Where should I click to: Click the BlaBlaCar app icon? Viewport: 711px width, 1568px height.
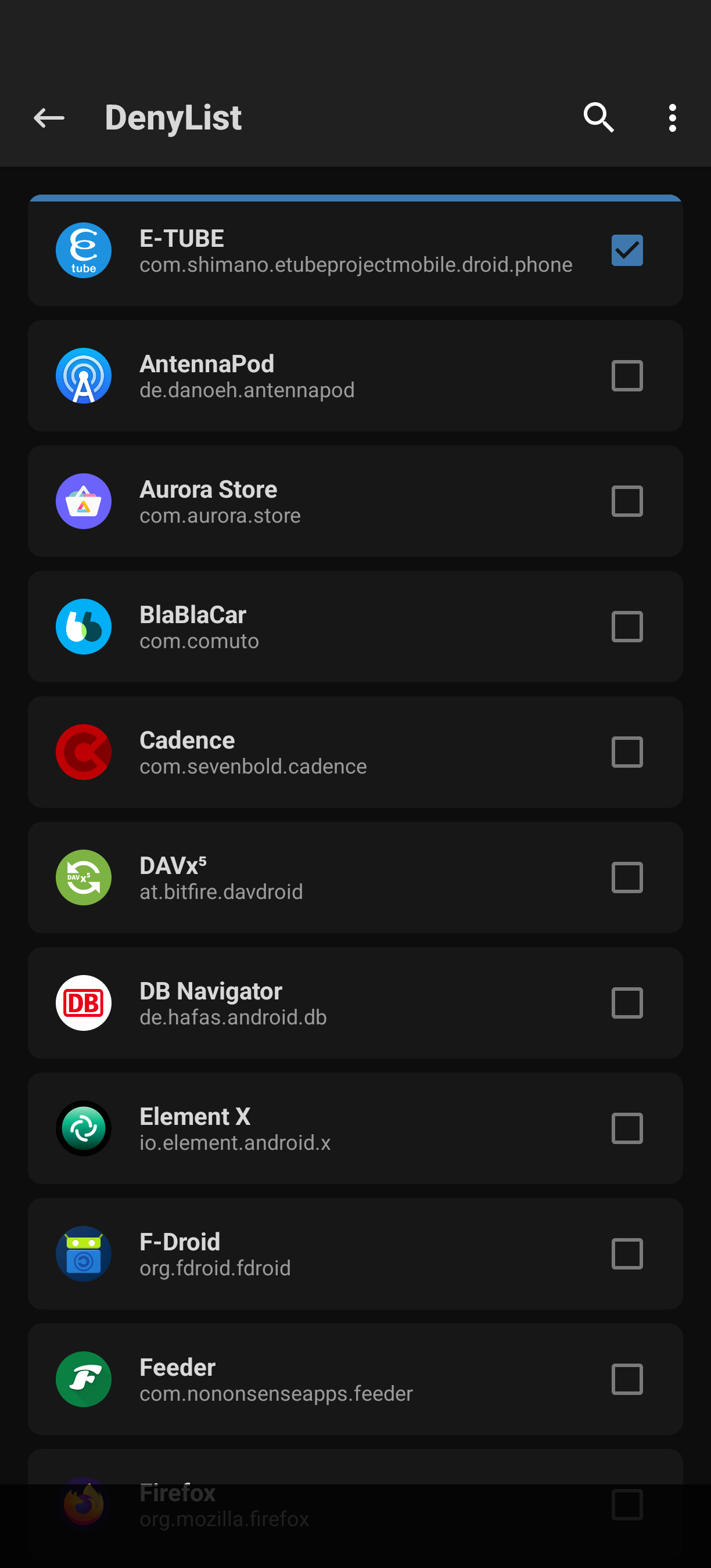(x=83, y=627)
